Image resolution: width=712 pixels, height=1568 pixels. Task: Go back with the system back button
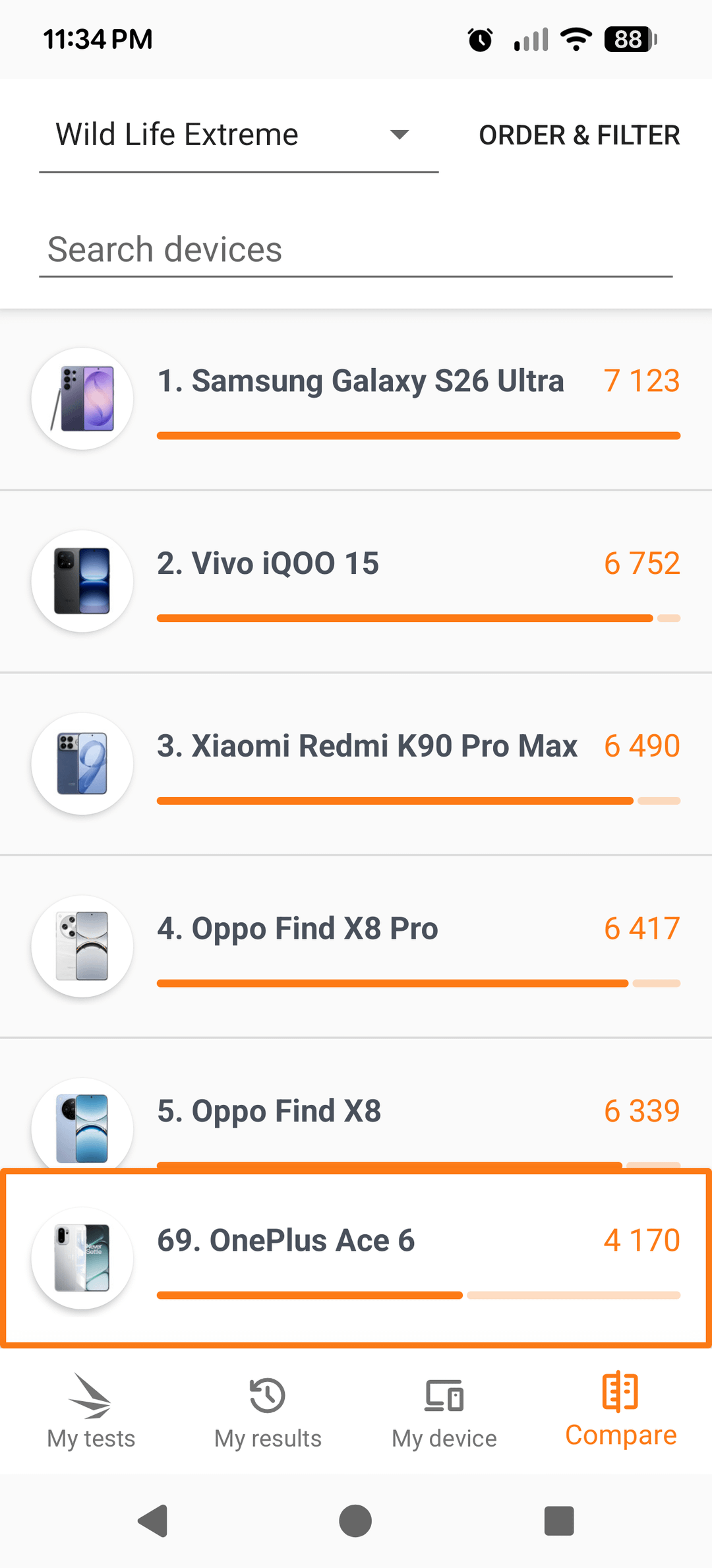153,1521
